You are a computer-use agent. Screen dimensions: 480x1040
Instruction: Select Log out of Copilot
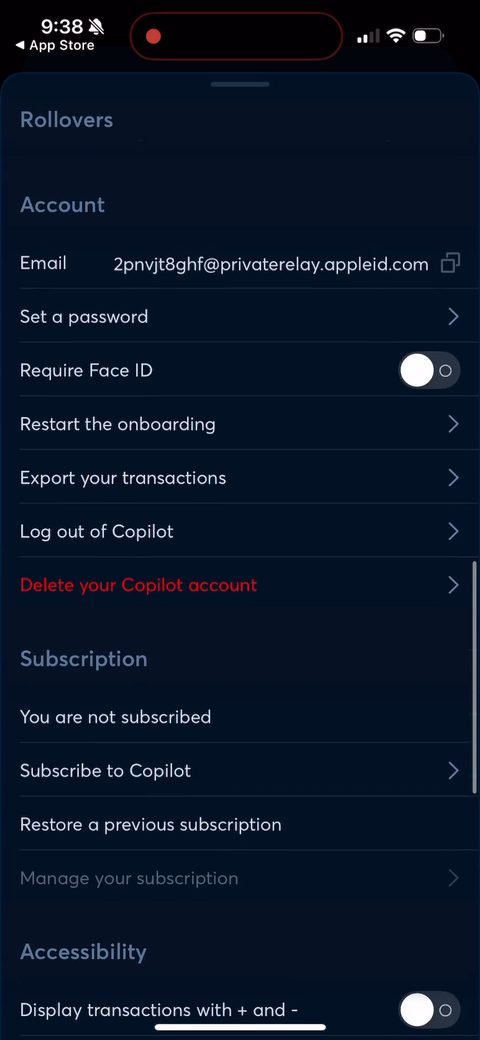[x=240, y=531]
